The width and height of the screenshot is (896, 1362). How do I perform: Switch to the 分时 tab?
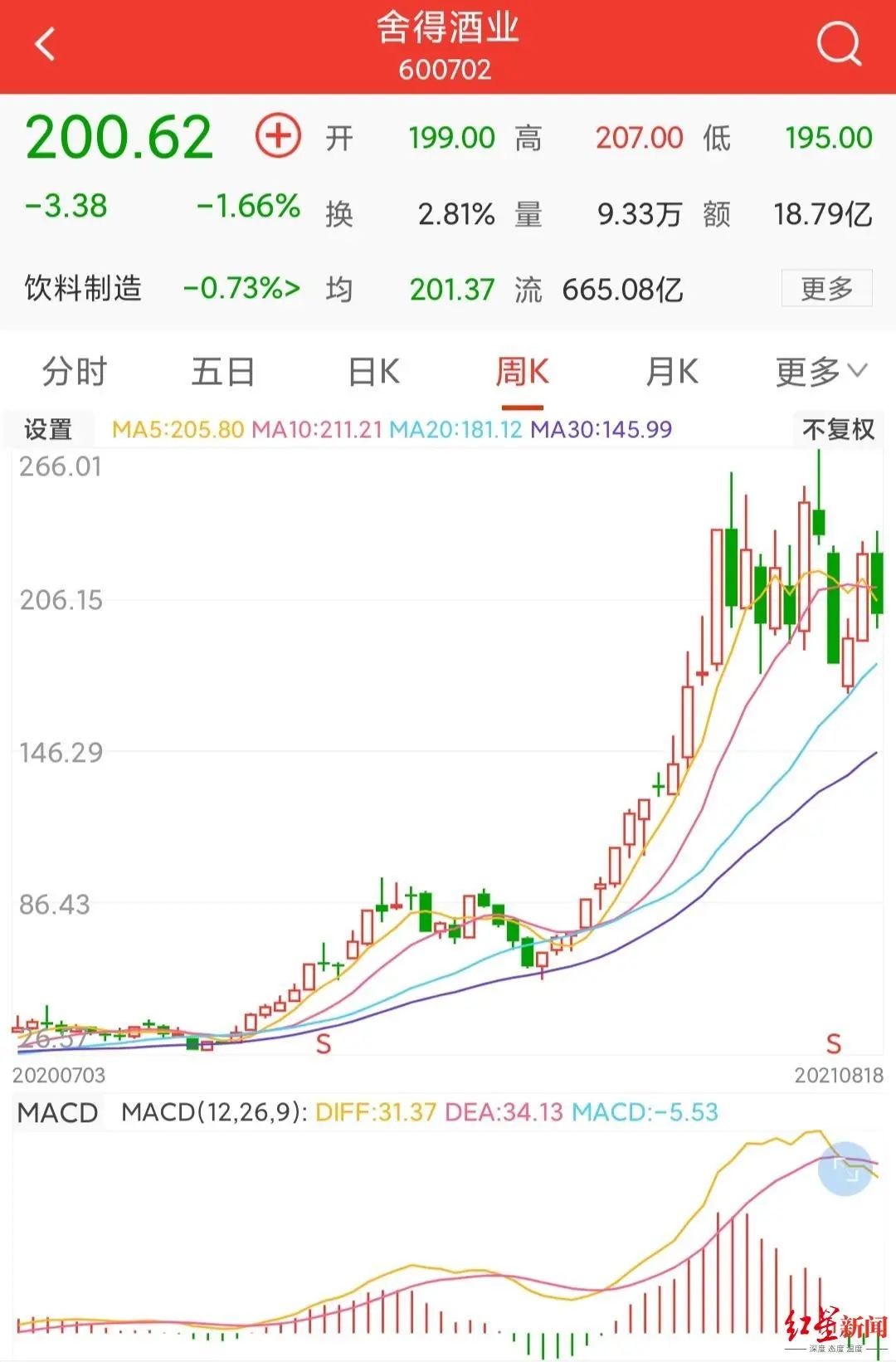coord(75,372)
